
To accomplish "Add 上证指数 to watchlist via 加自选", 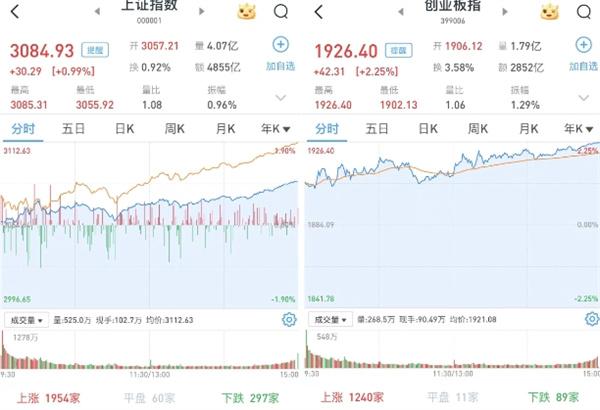I will pyautogui.click(x=279, y=54).
